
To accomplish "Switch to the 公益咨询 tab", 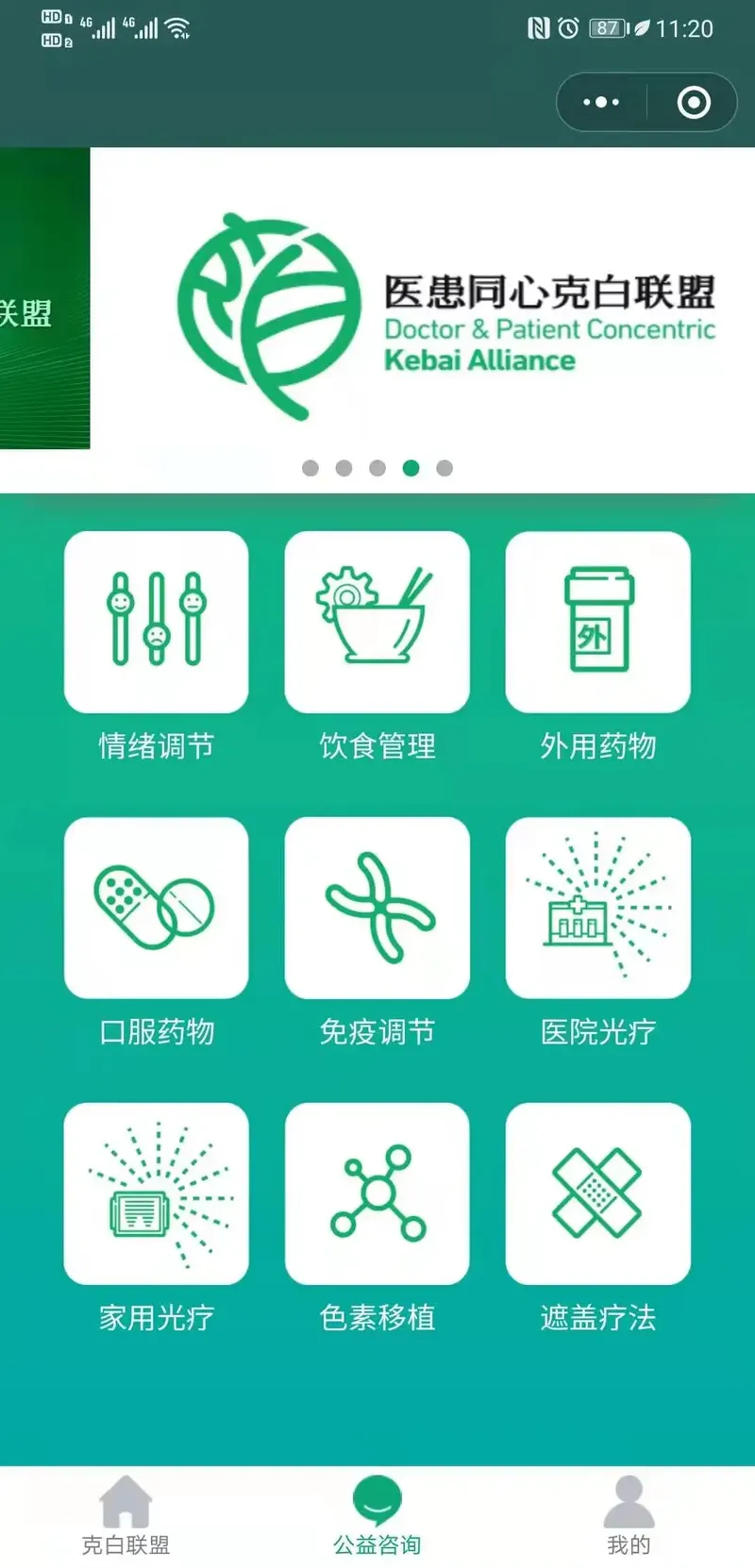I will pyautogui.click(x=377, y=1516).
